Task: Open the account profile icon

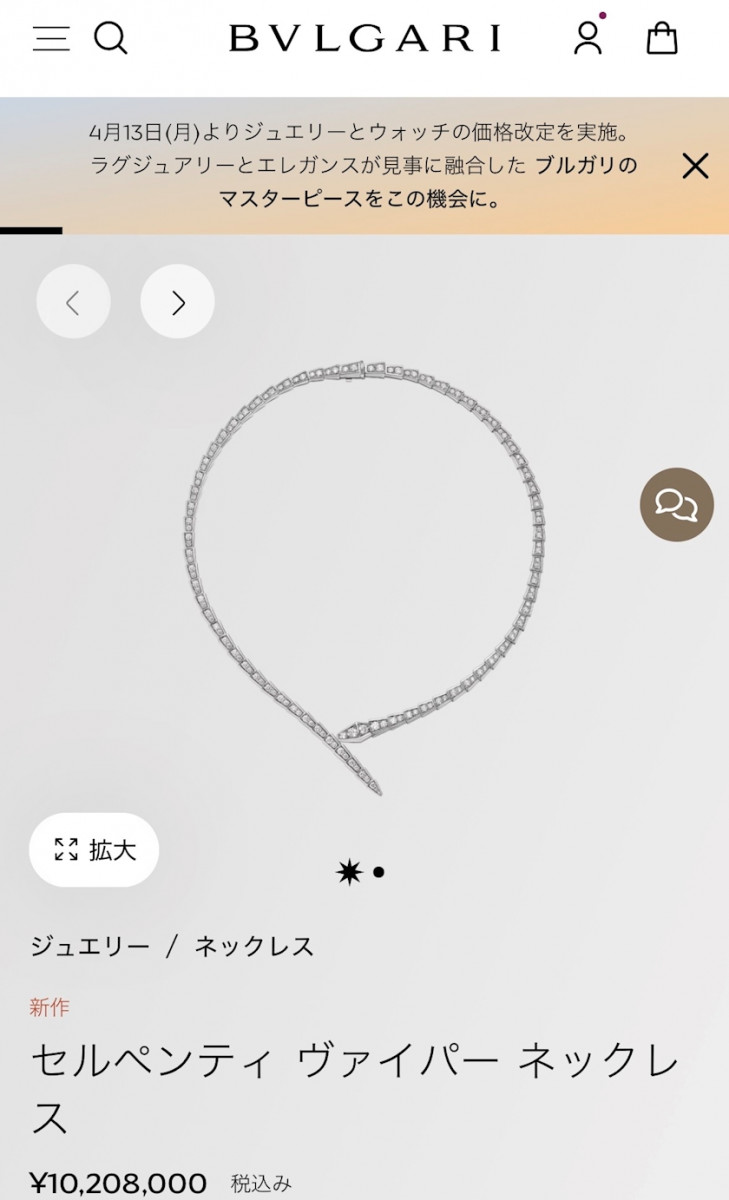Action: [588, 38]
